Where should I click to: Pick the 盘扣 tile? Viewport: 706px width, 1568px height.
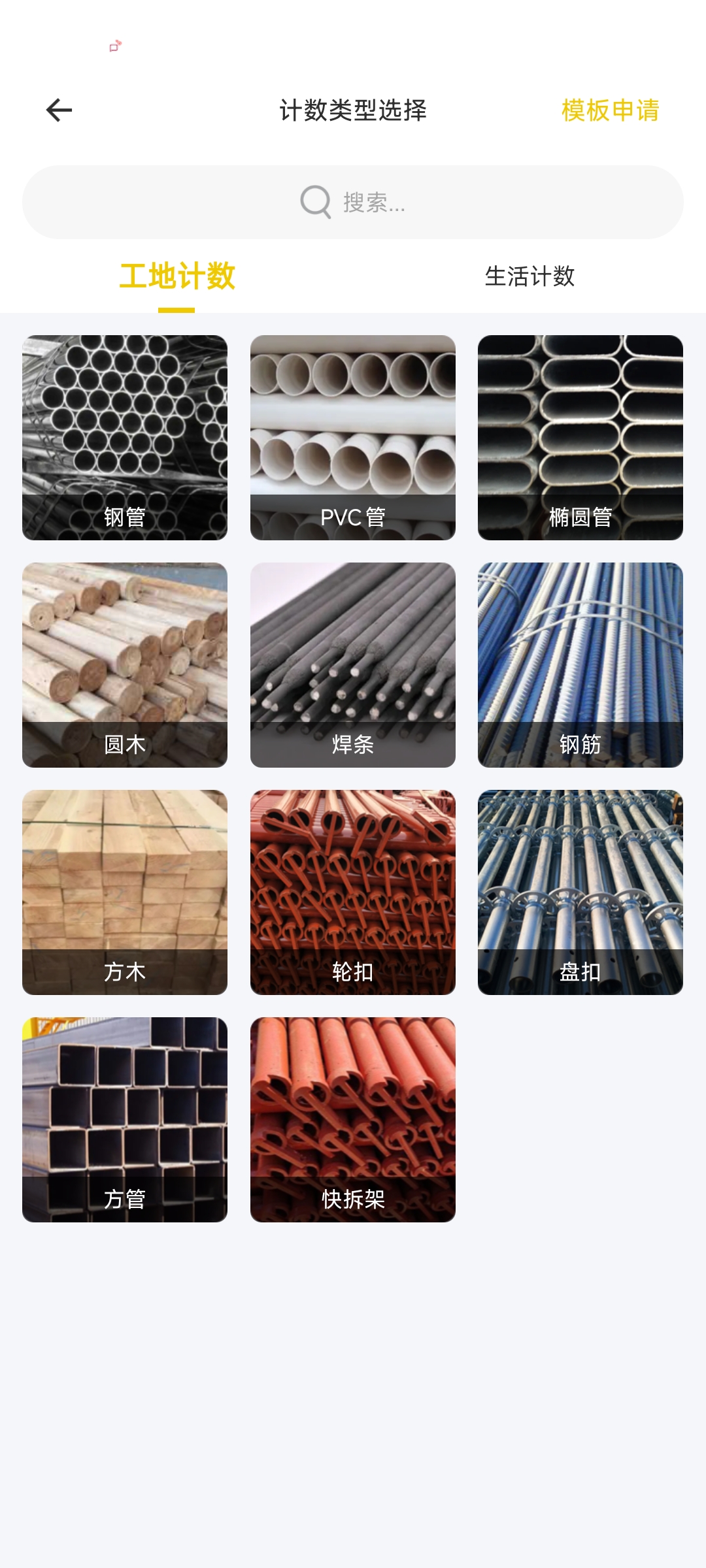[580, 892]
